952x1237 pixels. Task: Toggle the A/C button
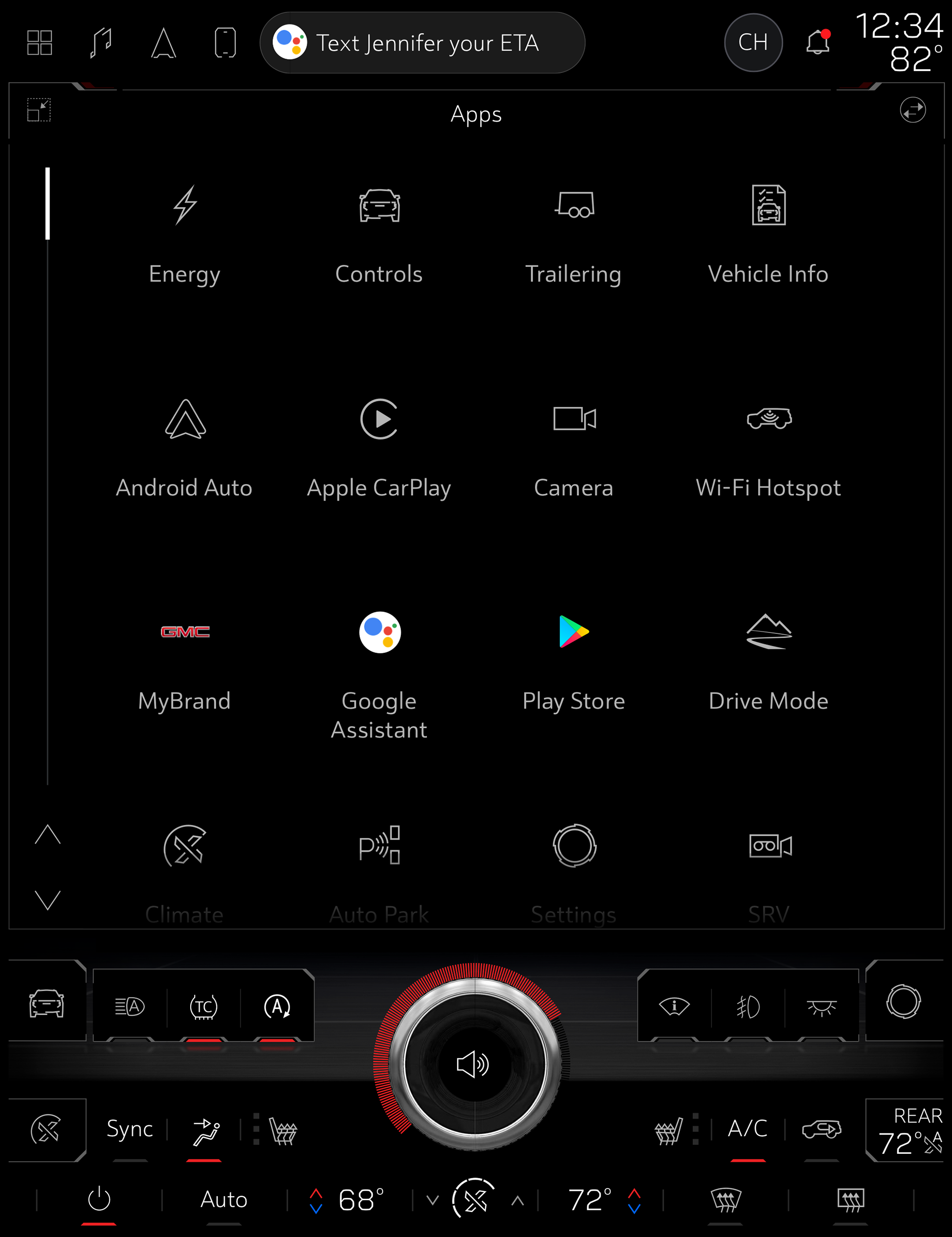point(747,1129)
